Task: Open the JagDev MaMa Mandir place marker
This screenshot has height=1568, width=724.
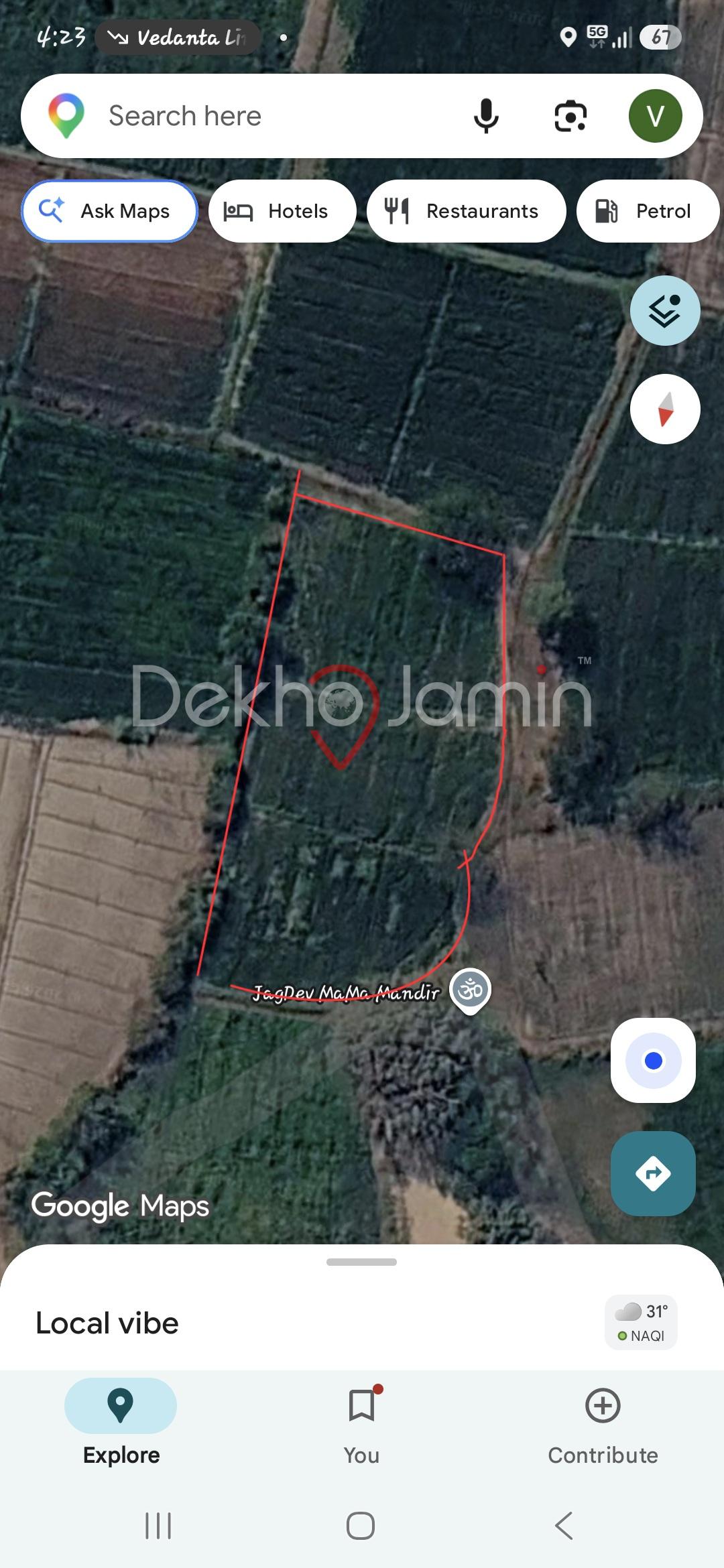Action: click(x=470, y=990)
